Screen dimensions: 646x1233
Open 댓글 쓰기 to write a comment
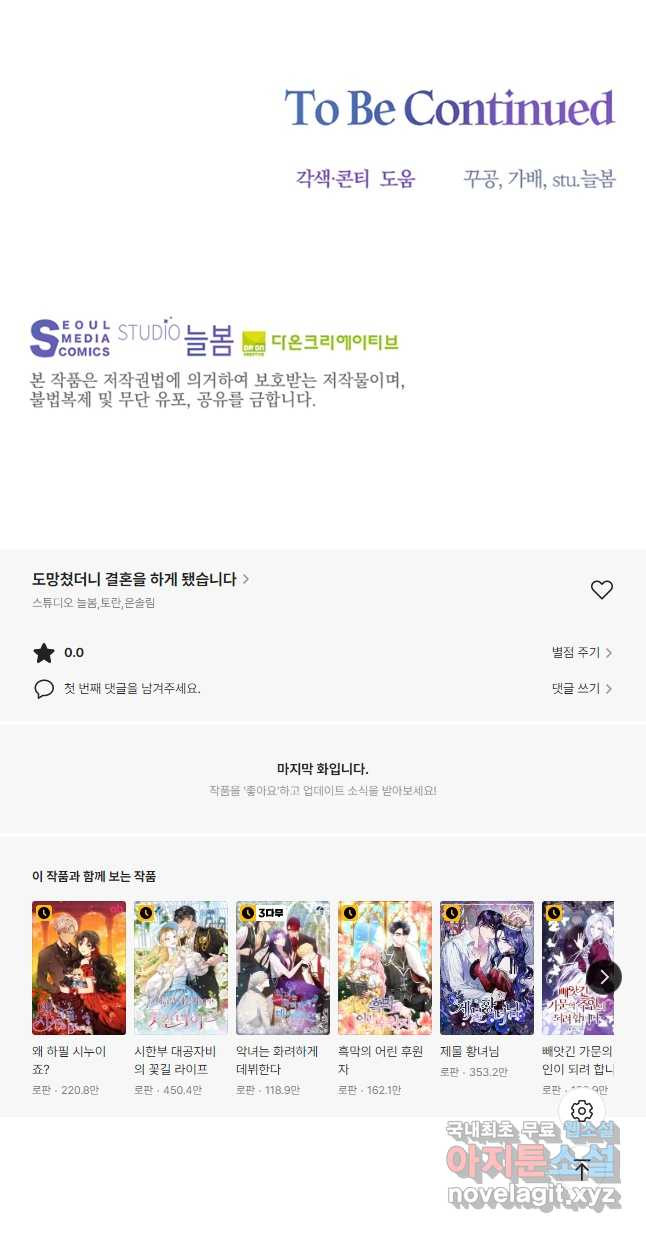point(582,689)
